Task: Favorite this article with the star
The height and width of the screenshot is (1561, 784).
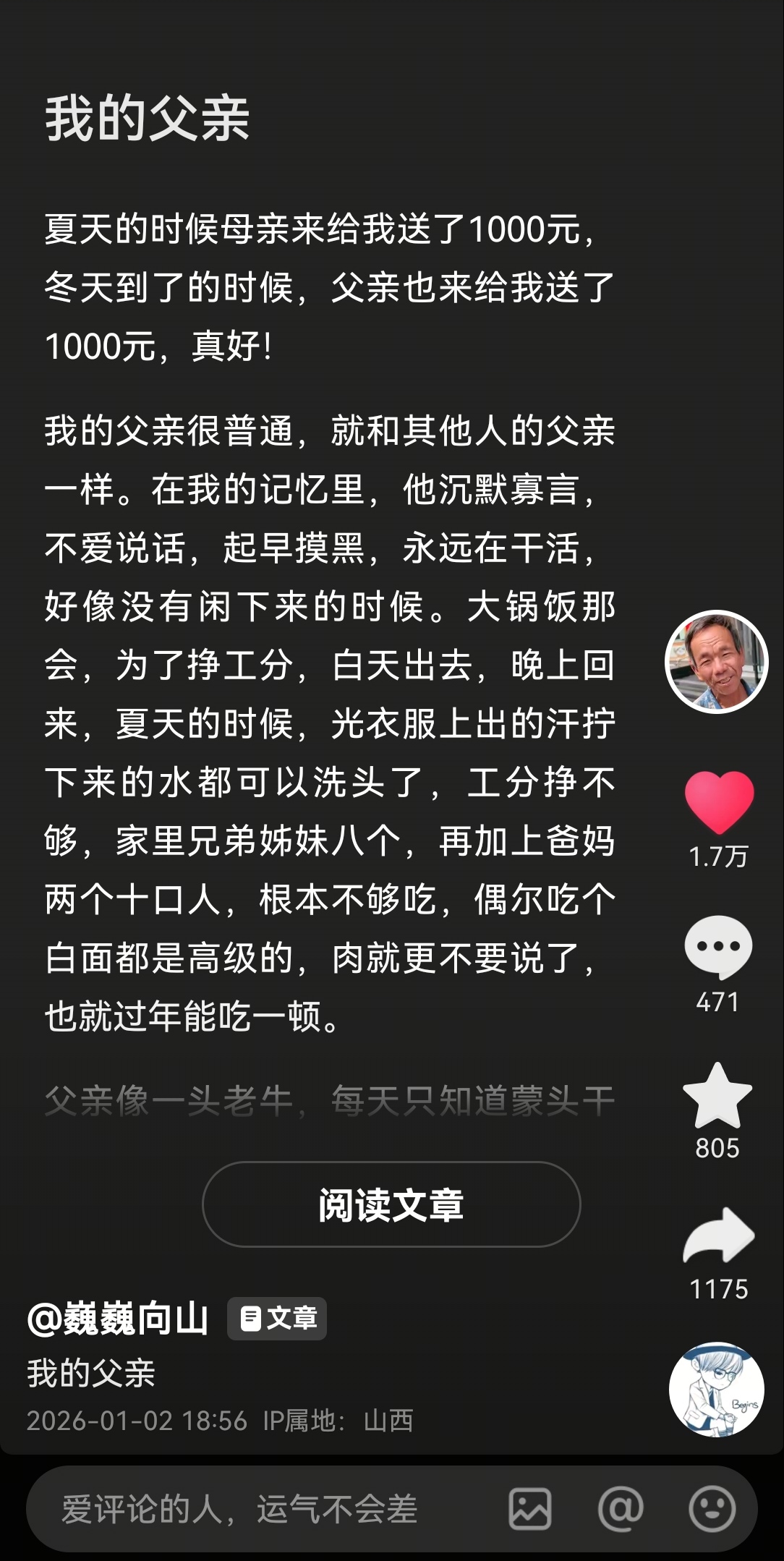Action: point(717,1097)
